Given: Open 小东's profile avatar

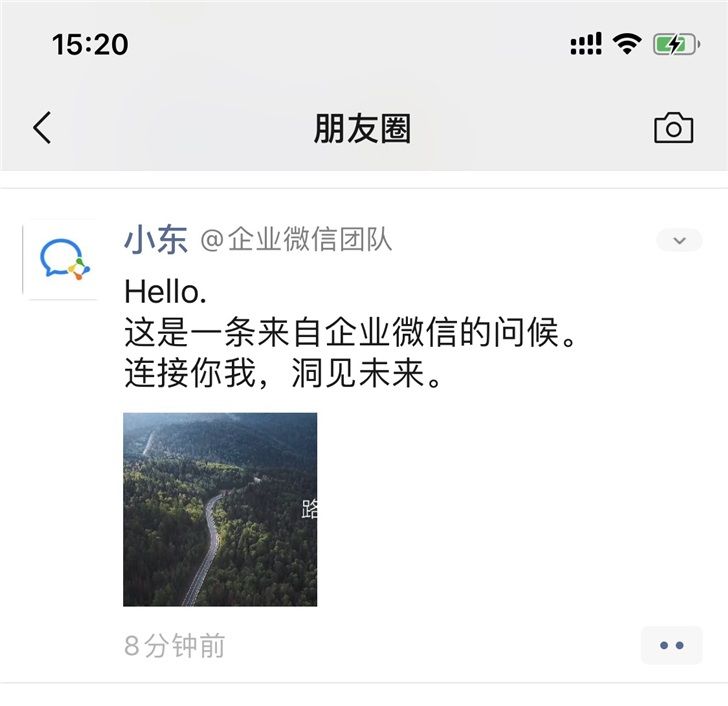Looking at the screenshot, I should [x=61, y=259].
